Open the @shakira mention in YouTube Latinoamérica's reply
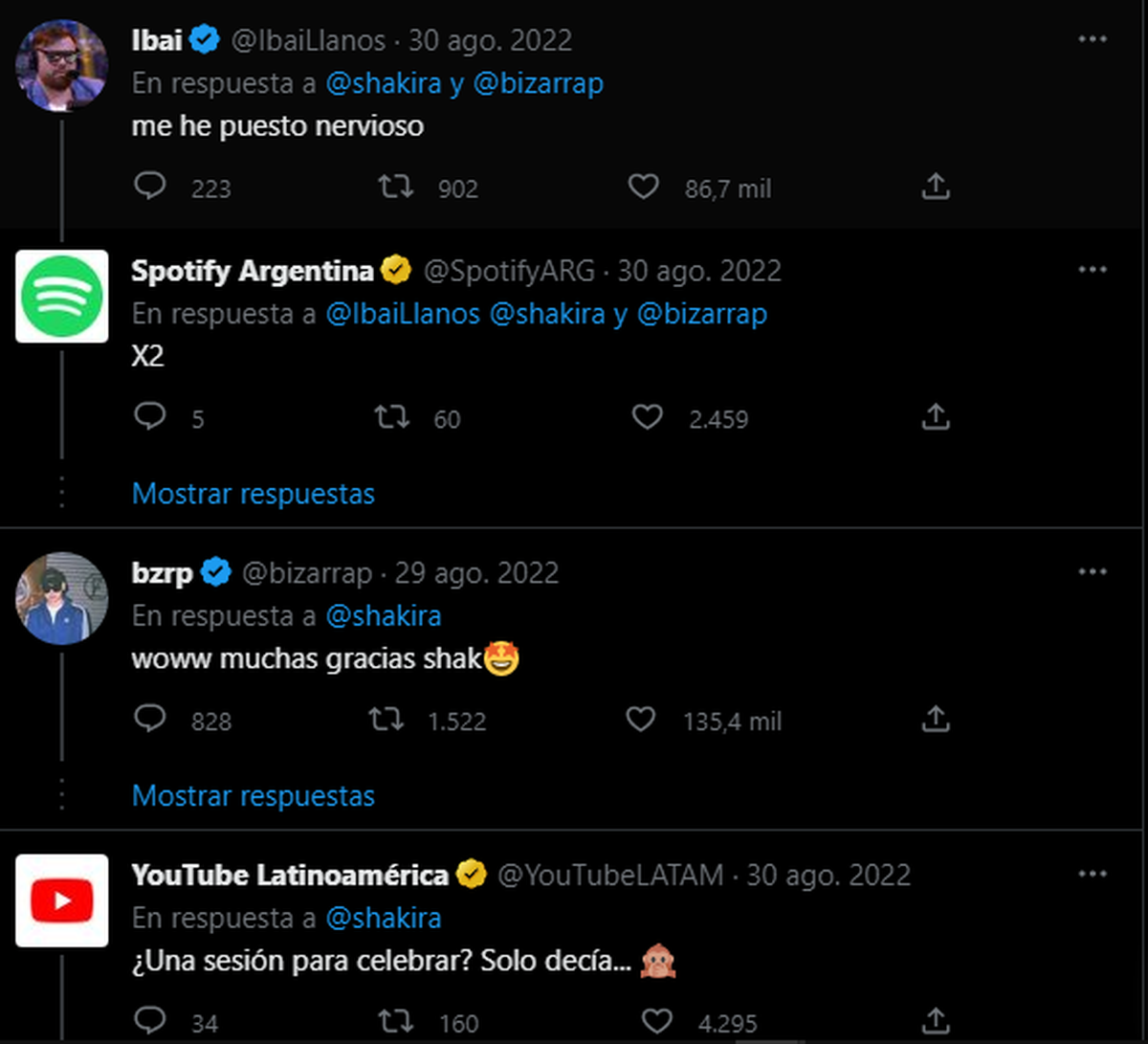 click(384, 918)
